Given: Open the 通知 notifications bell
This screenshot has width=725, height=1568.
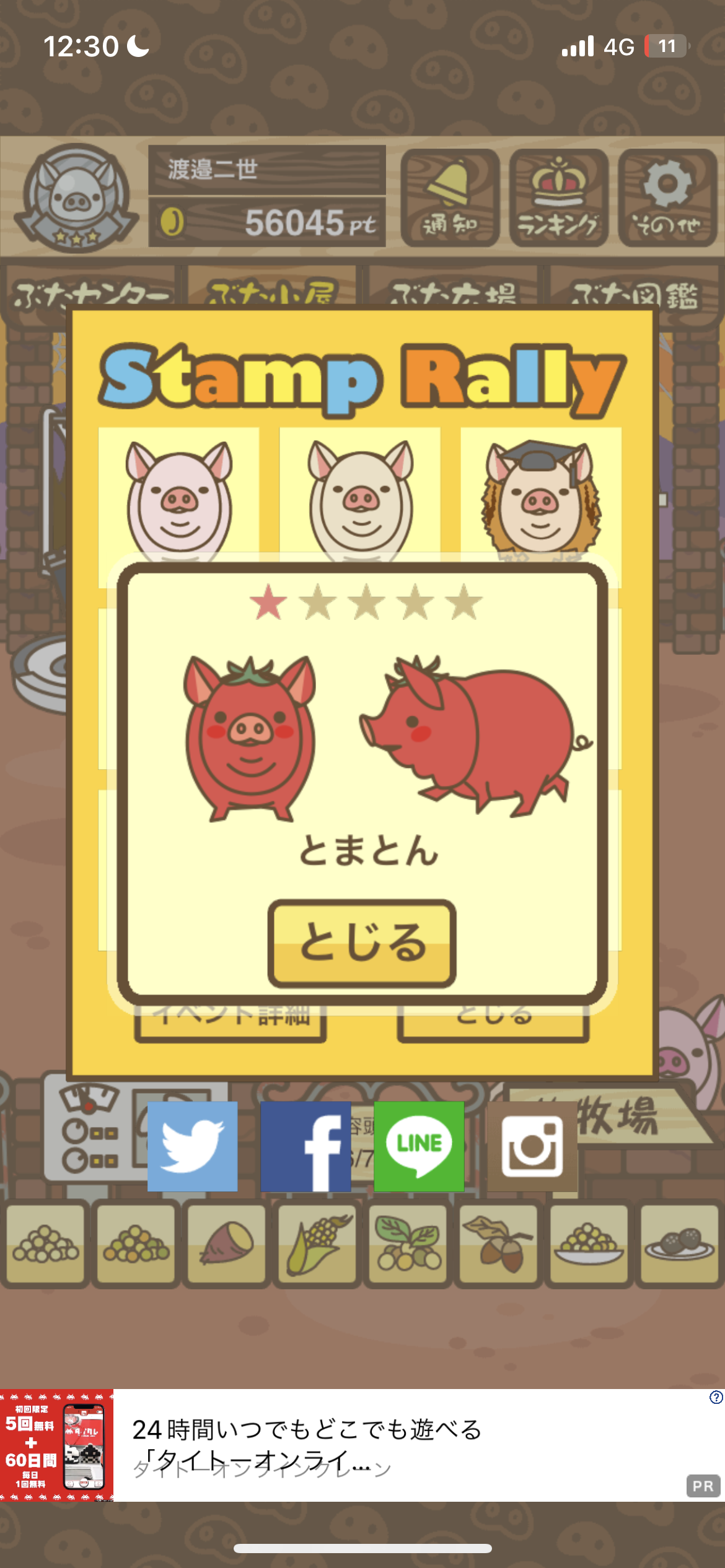Looking at the screenshot, I should [450, 198].
